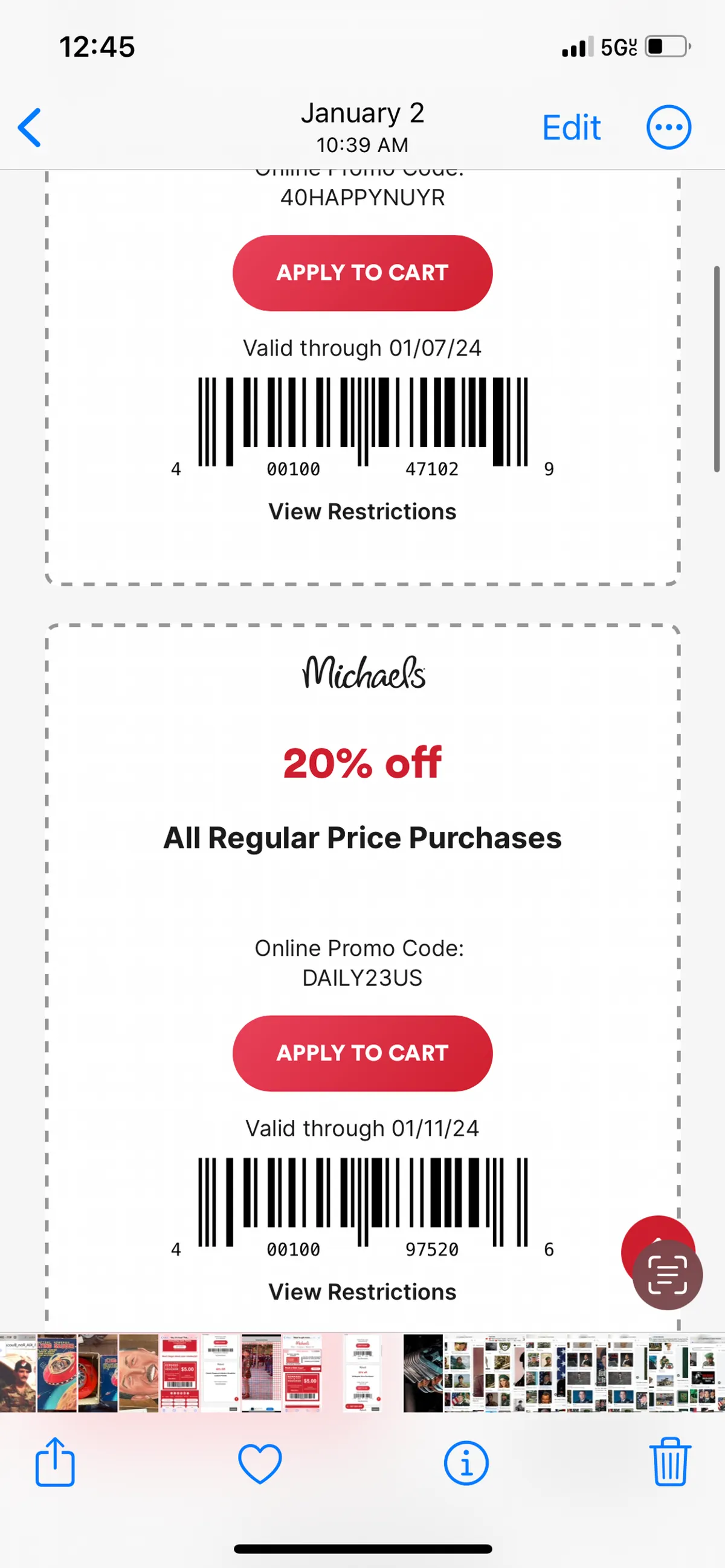This screenshot has height=1568, width=725.
Task: Activate the Live Text scan icon
Action: coord(667,1275)
